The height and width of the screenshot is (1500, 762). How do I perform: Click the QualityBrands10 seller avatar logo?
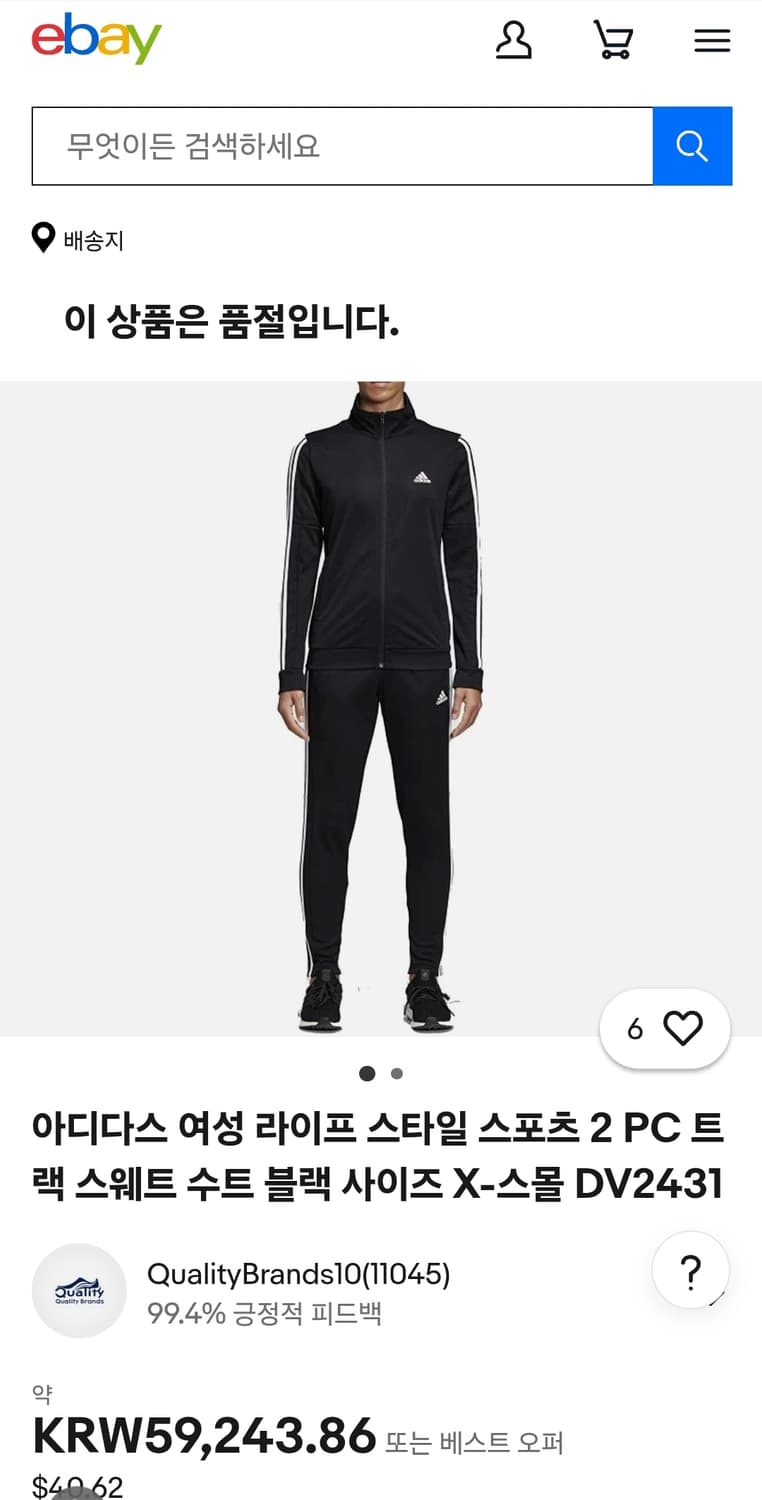pos(79,1291)
